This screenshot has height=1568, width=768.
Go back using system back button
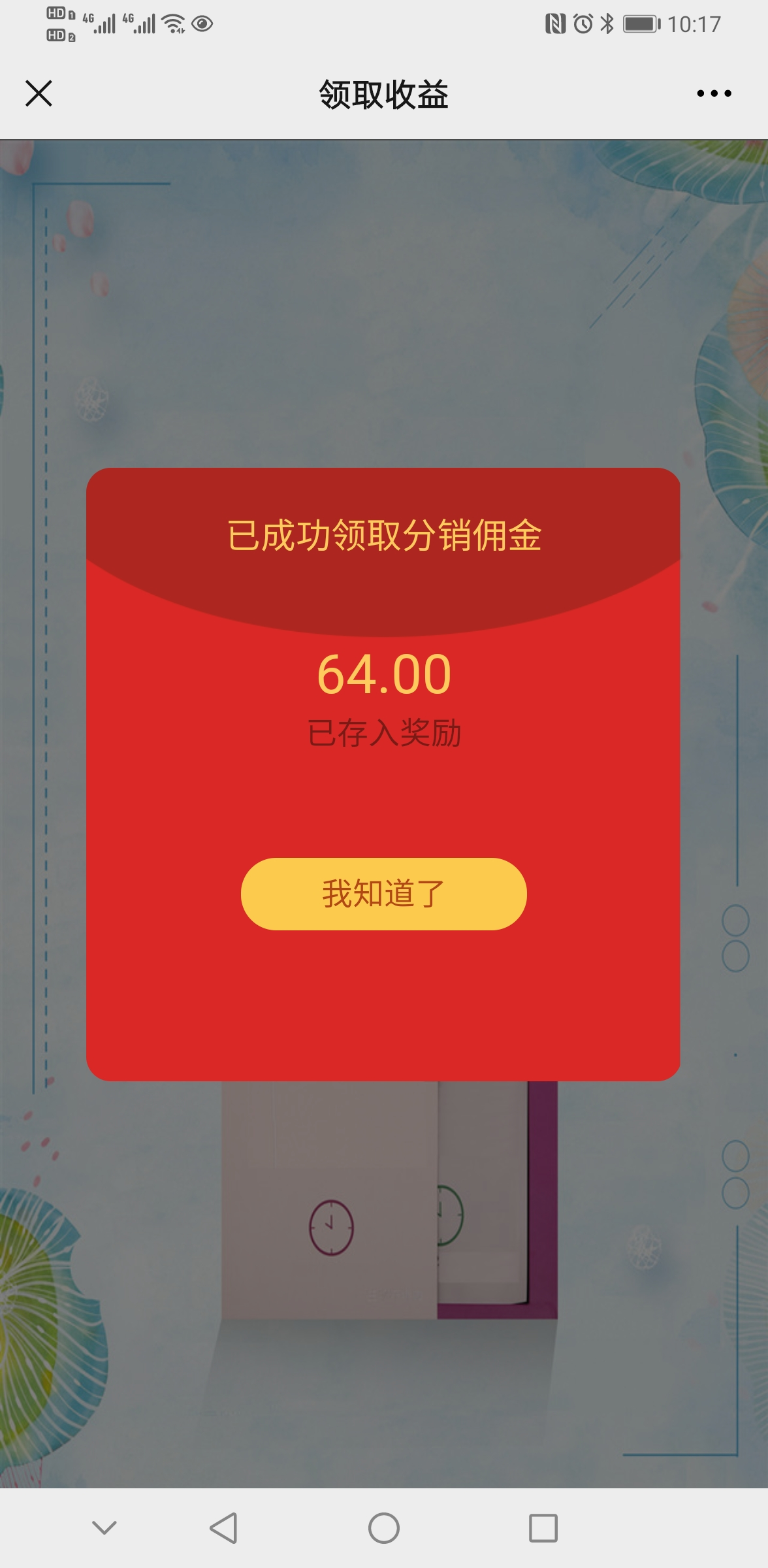223,1528
